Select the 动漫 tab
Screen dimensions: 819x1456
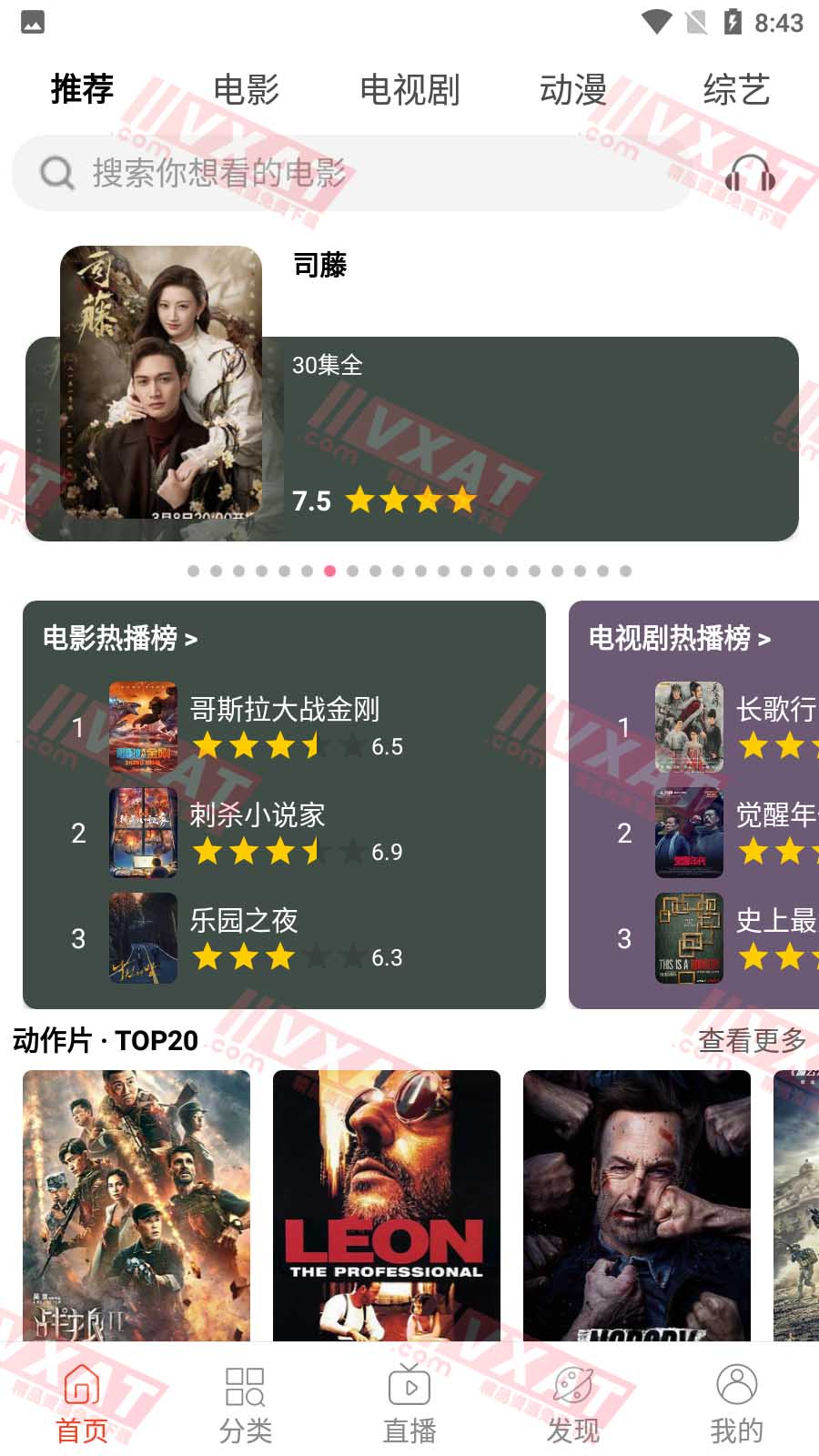[x=572, y=90]
